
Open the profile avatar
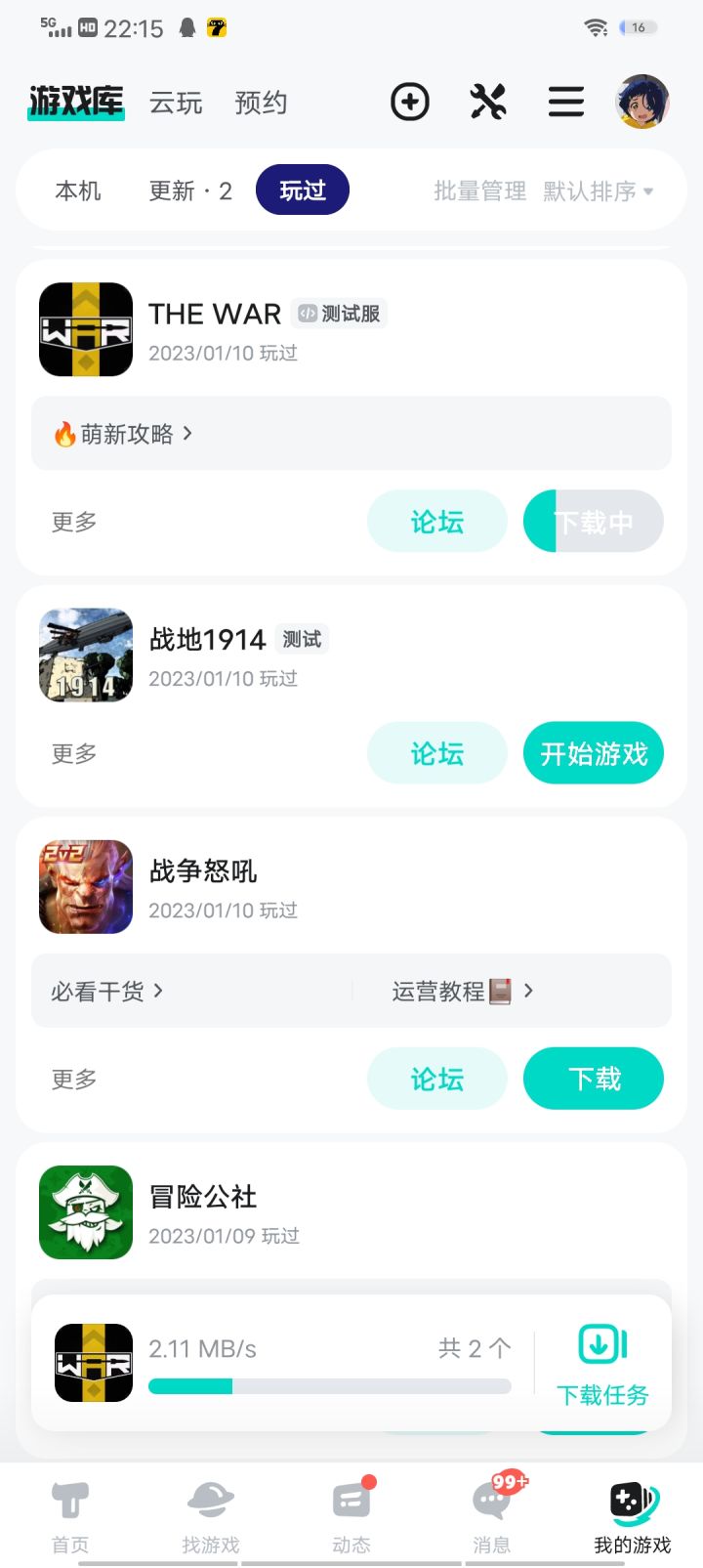(641, 102)
